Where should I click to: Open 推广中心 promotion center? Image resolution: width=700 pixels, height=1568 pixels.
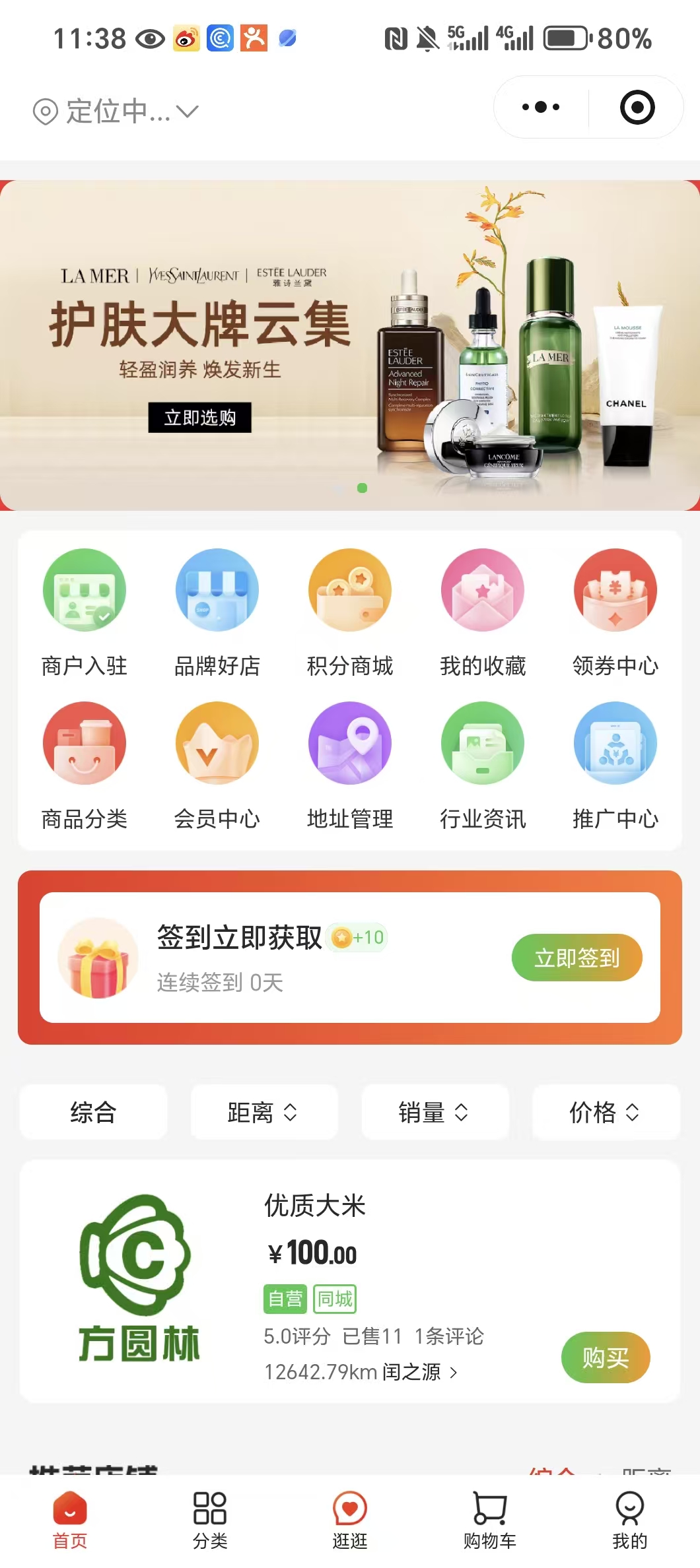(615, 766)
